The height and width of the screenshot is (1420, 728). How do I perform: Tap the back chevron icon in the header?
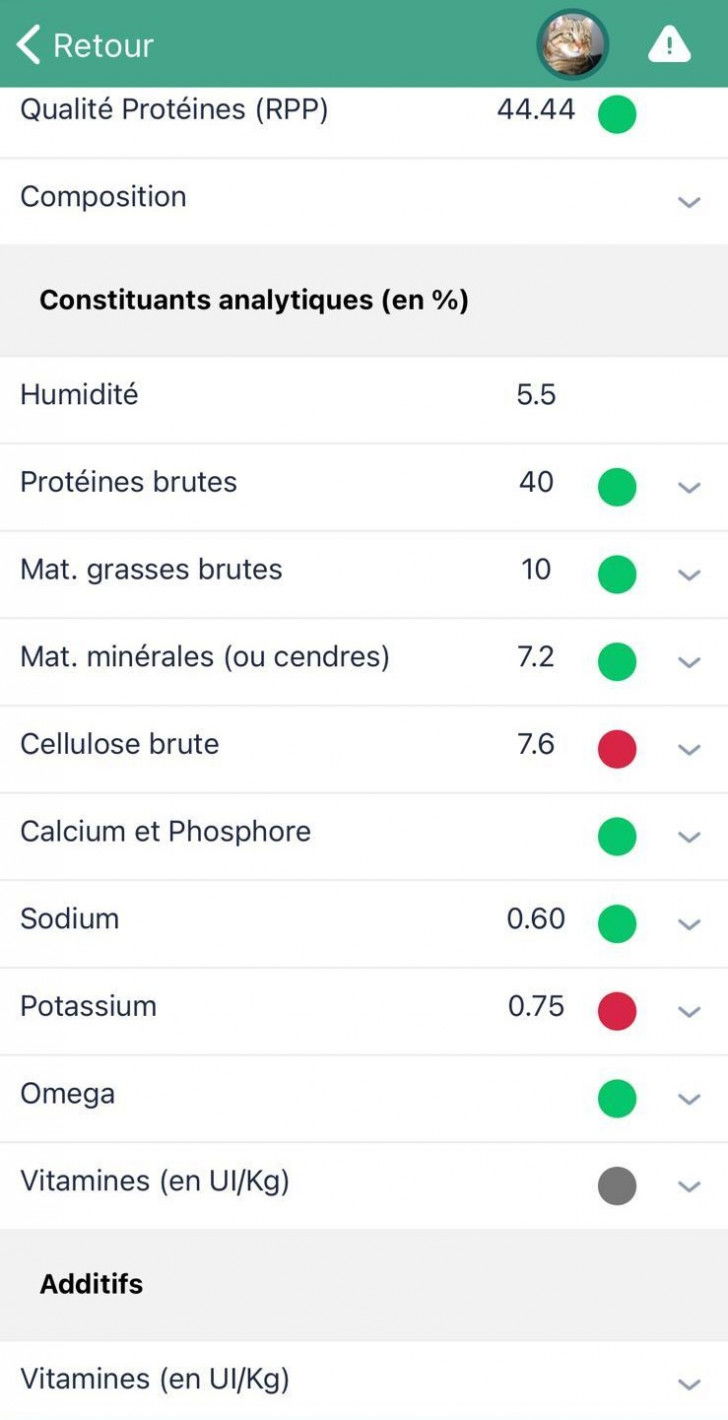26,44
